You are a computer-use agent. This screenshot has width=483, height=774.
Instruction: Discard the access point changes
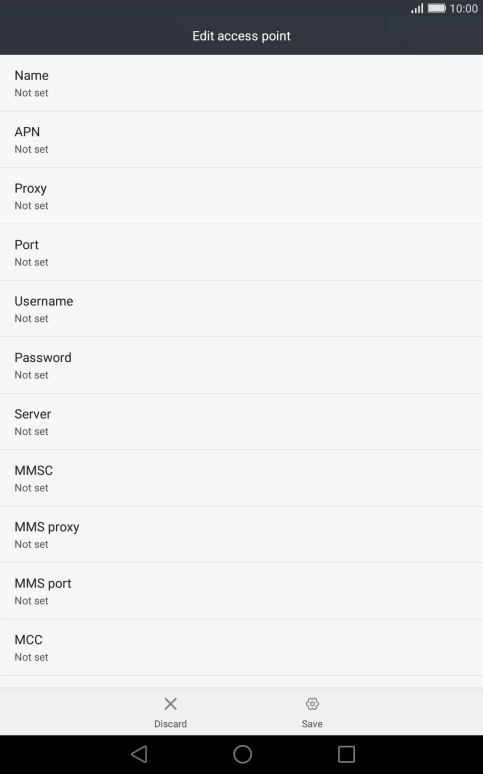click(x=170, y=712)
